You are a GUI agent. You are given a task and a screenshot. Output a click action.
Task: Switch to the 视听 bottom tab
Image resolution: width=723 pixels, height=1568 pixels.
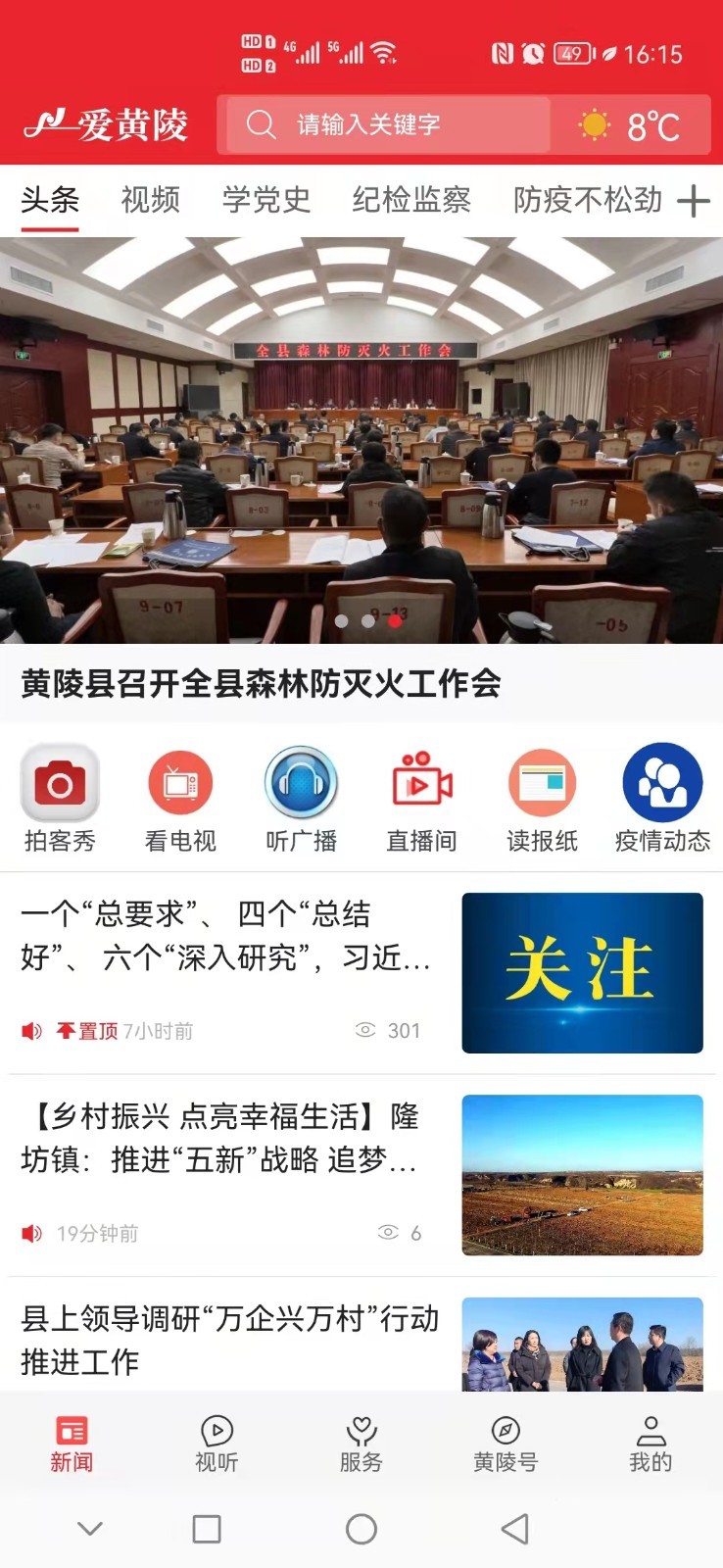tap(217, 1444)
